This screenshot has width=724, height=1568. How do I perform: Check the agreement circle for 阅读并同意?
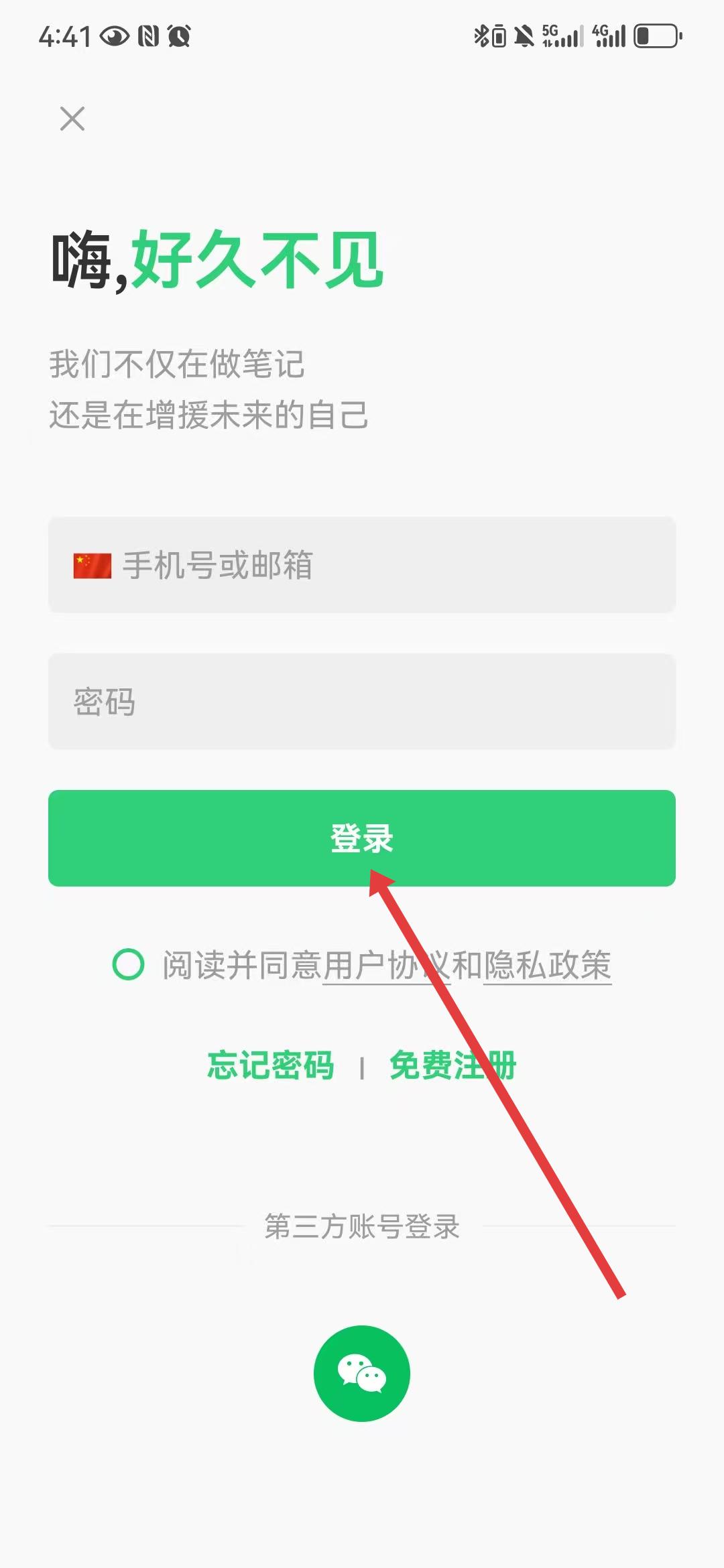pos(128,964)
